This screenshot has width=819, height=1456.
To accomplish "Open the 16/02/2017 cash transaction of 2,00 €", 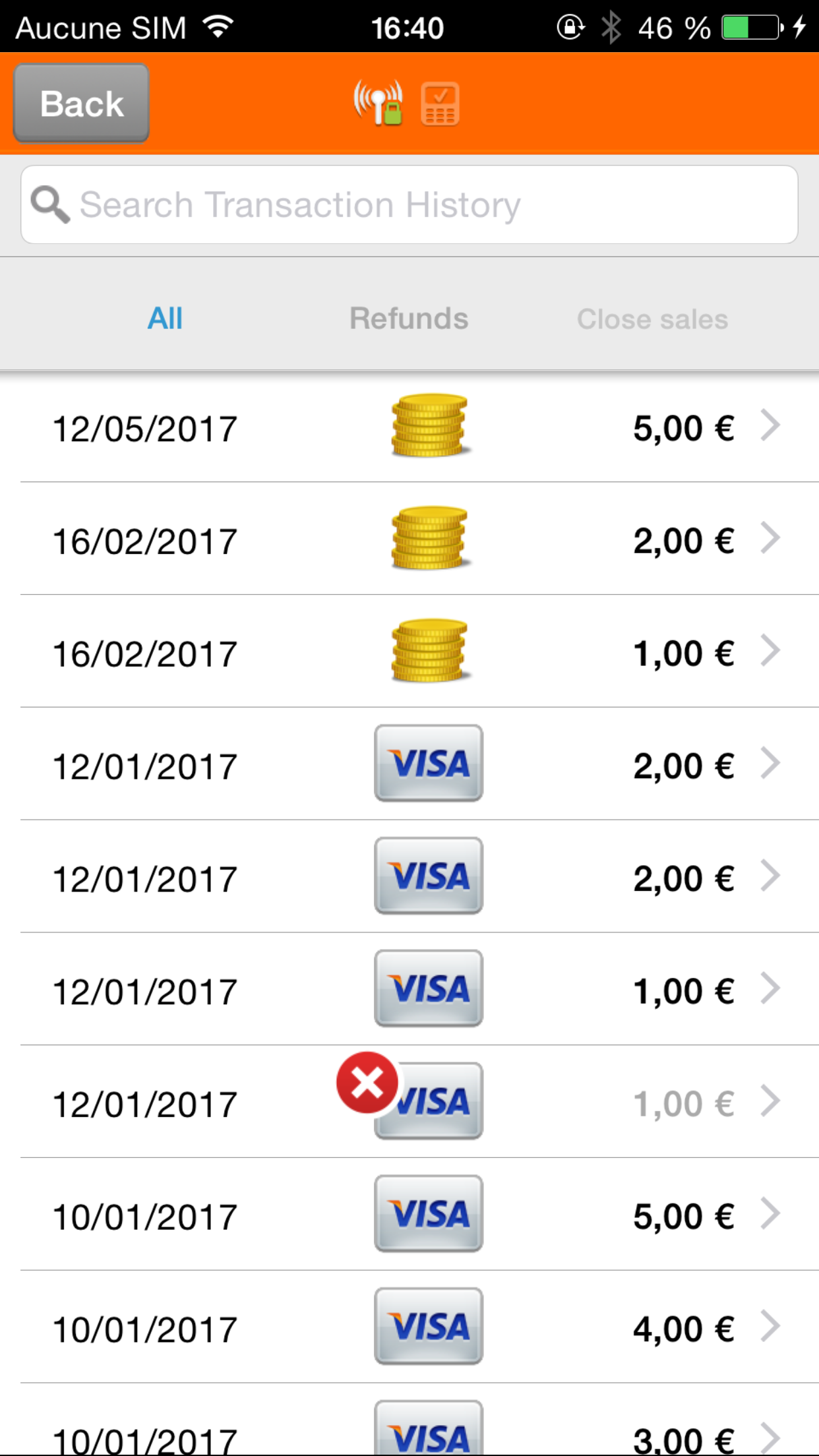I will tap(409, 539).
